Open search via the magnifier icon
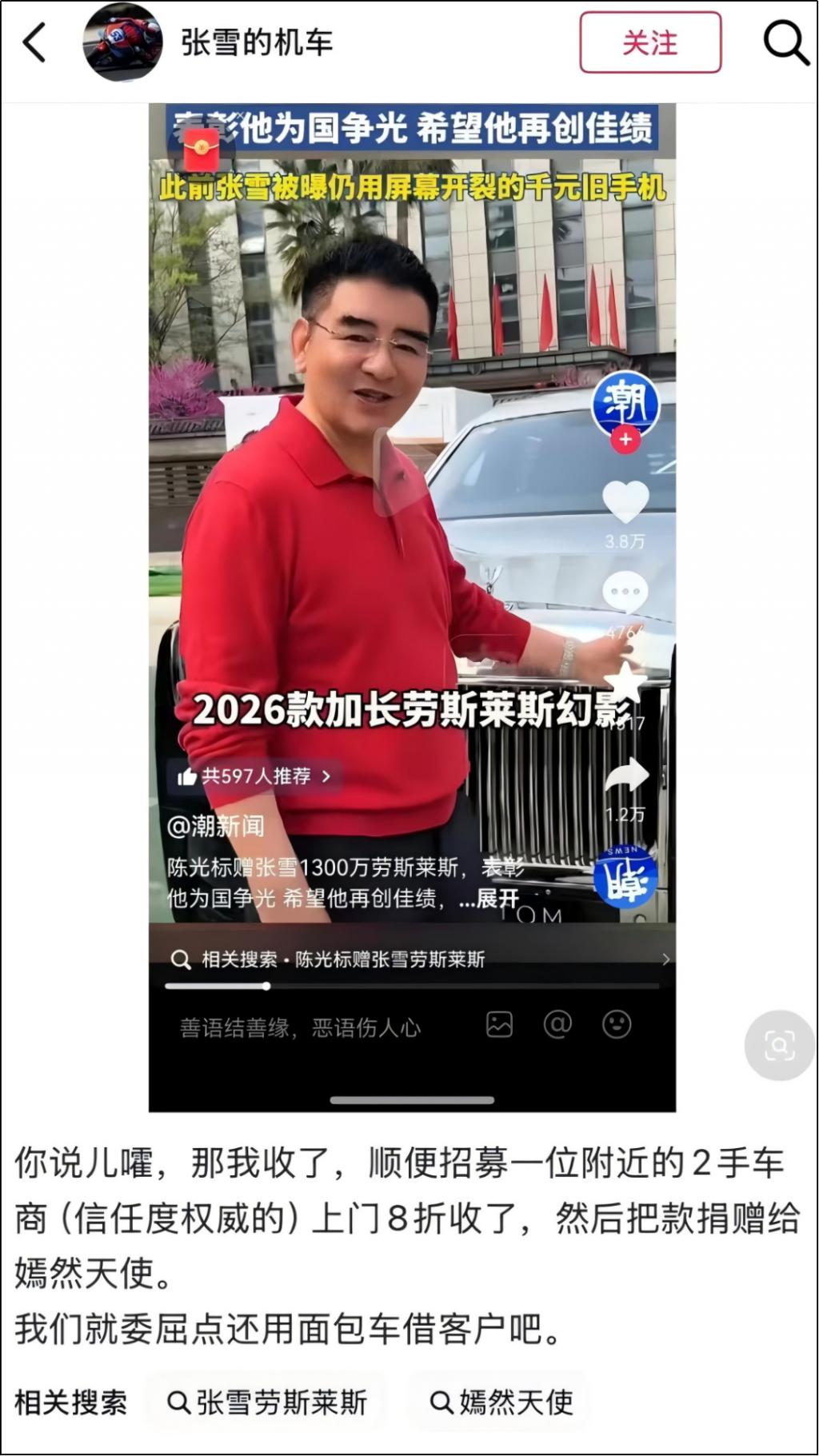Screen dimensions: 819x1456 (785, 42)
